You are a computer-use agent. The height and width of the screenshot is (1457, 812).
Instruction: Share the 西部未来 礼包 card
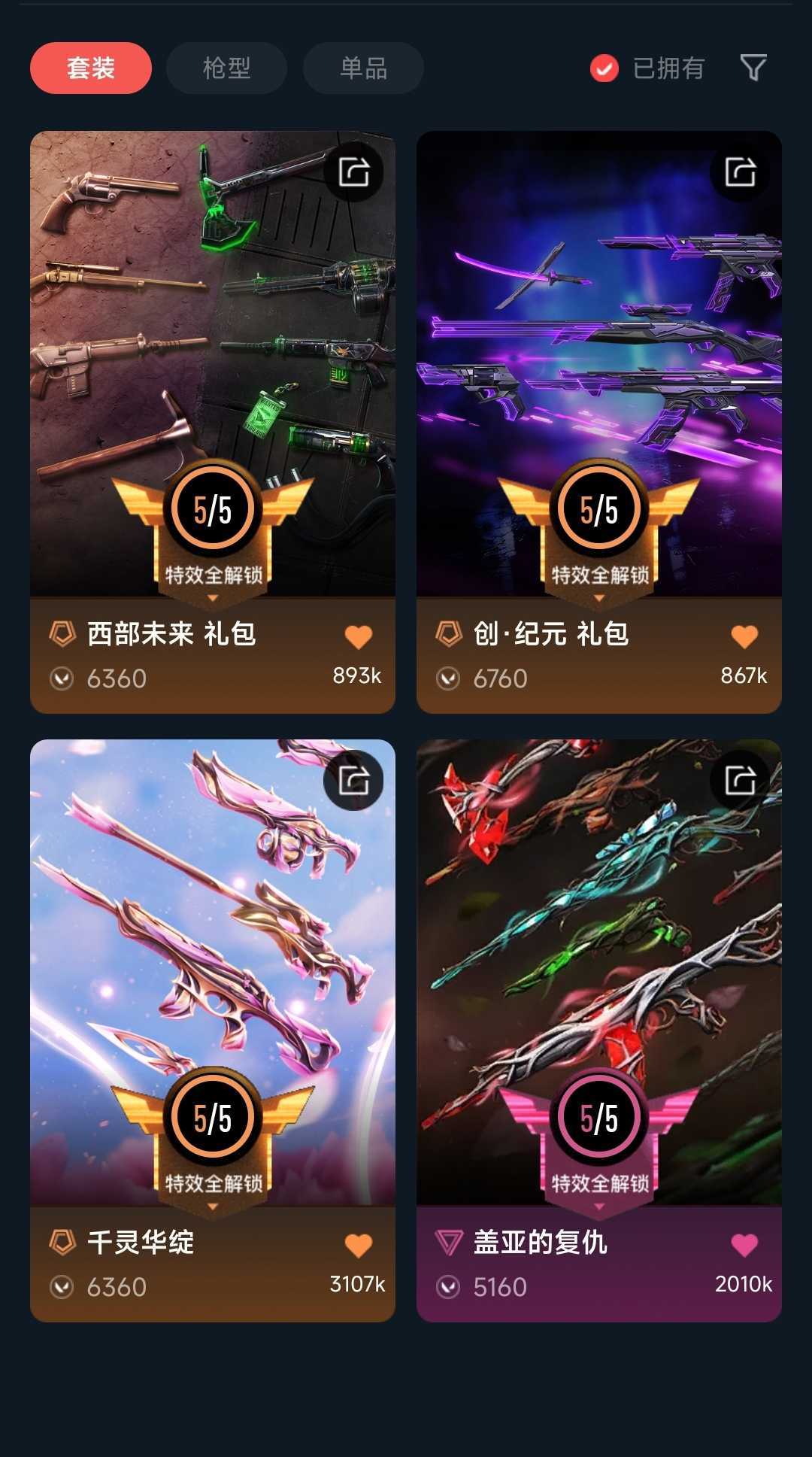coord(353,172)
